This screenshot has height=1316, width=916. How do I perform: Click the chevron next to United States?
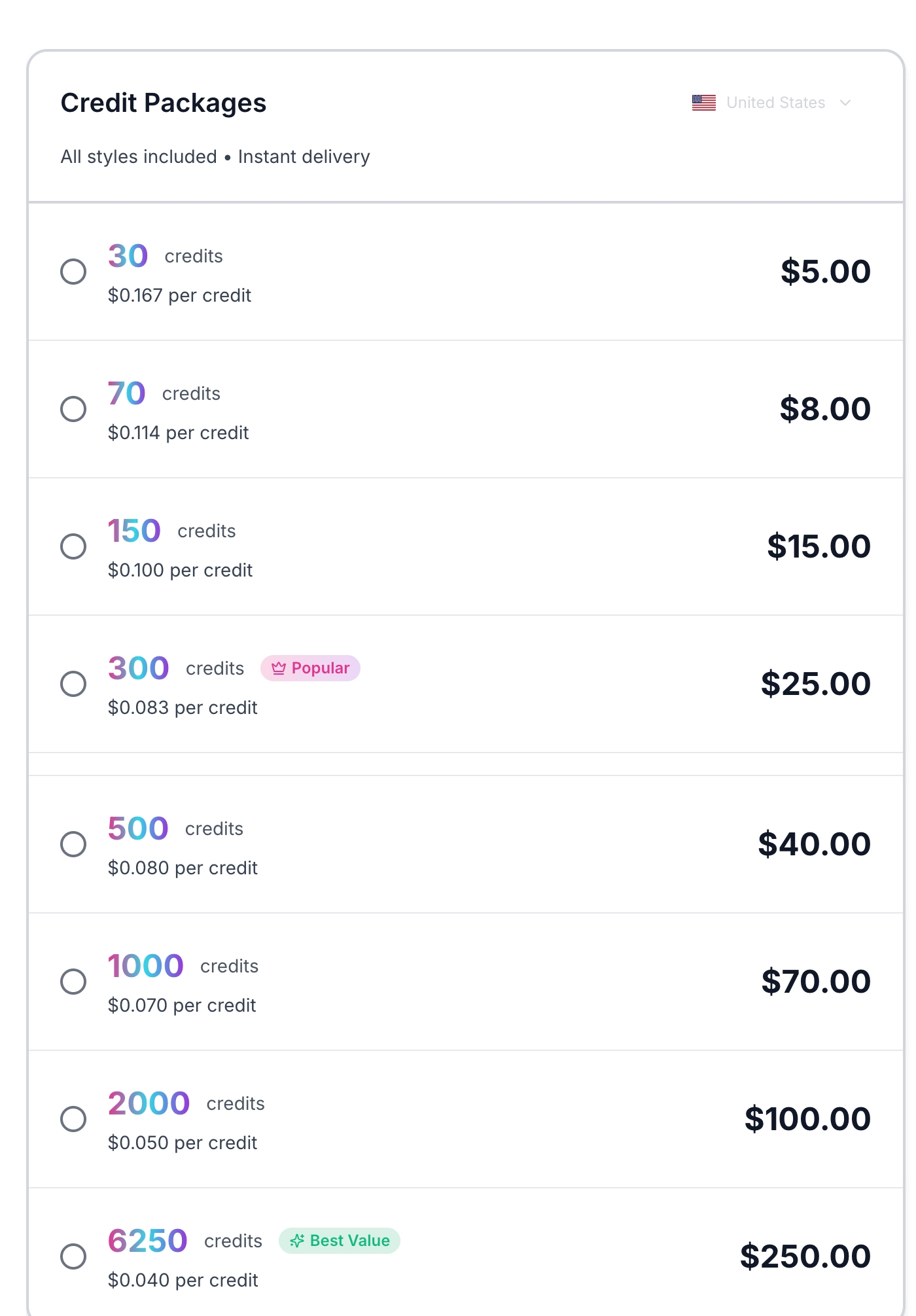(x=845, y=103)
